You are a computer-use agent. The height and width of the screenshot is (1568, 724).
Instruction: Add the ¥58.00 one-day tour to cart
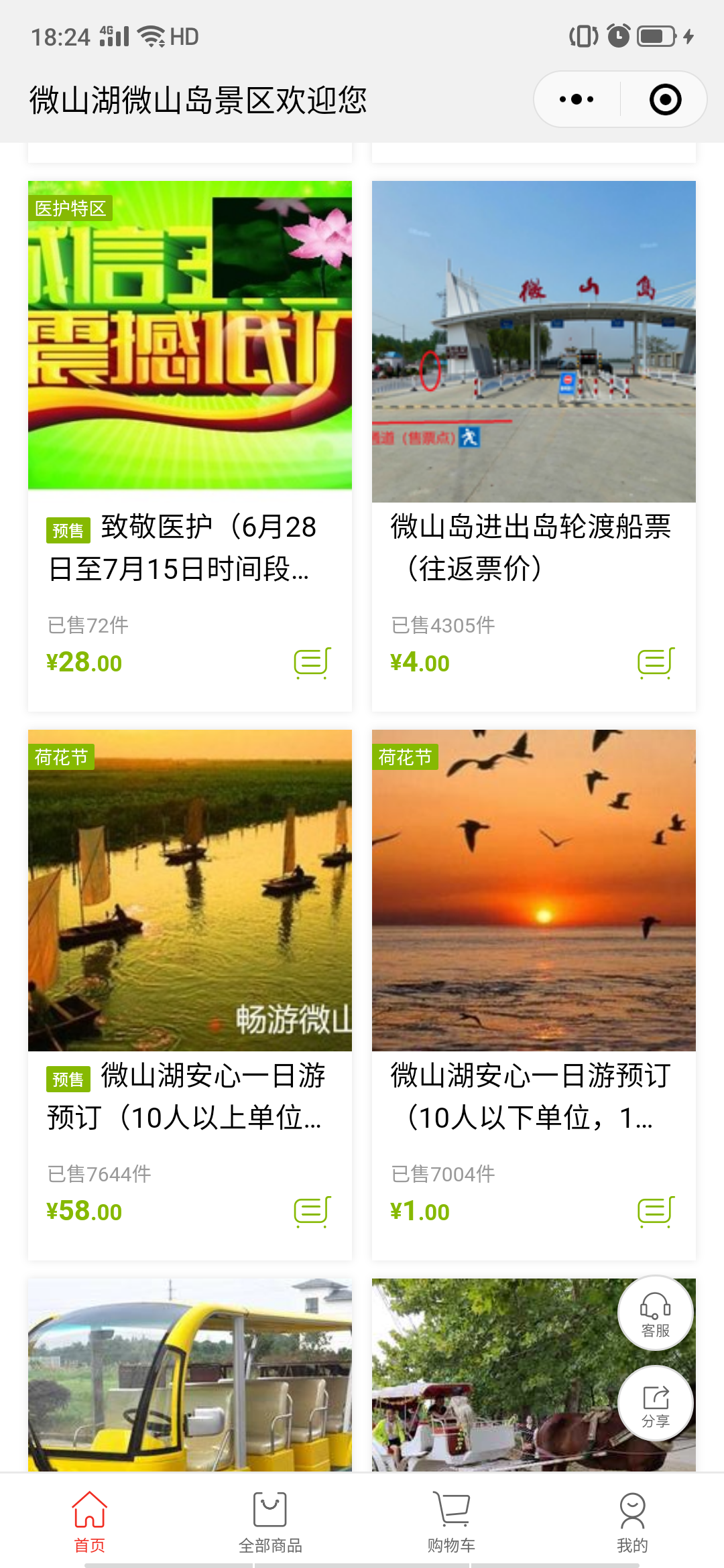(x=312, y=1212)
